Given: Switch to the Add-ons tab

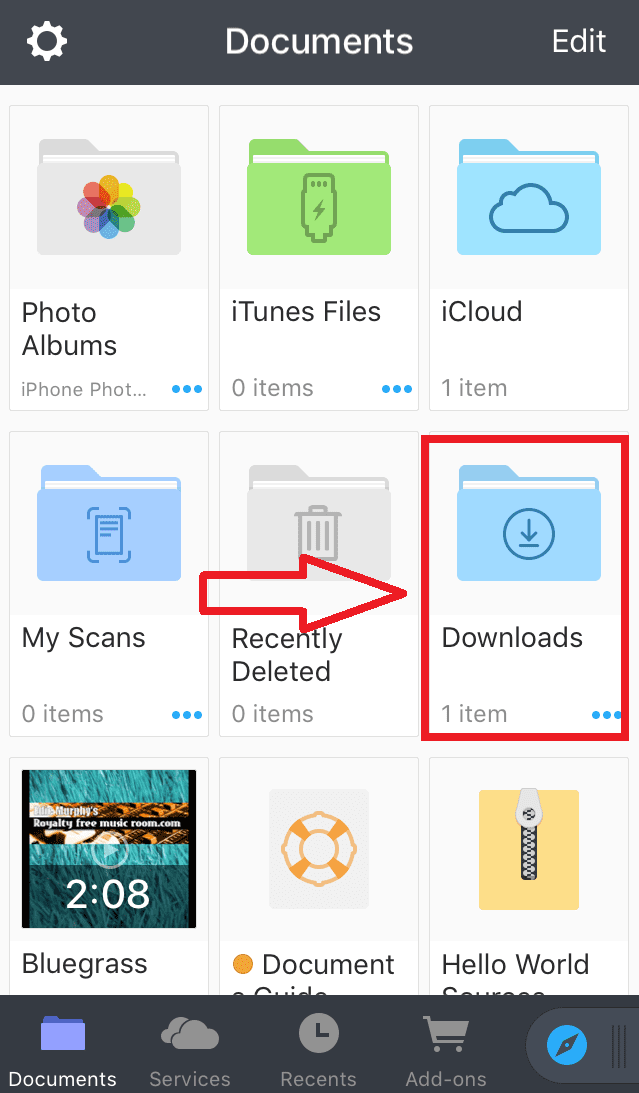Looking at the screenshot, I should 446,1049.
